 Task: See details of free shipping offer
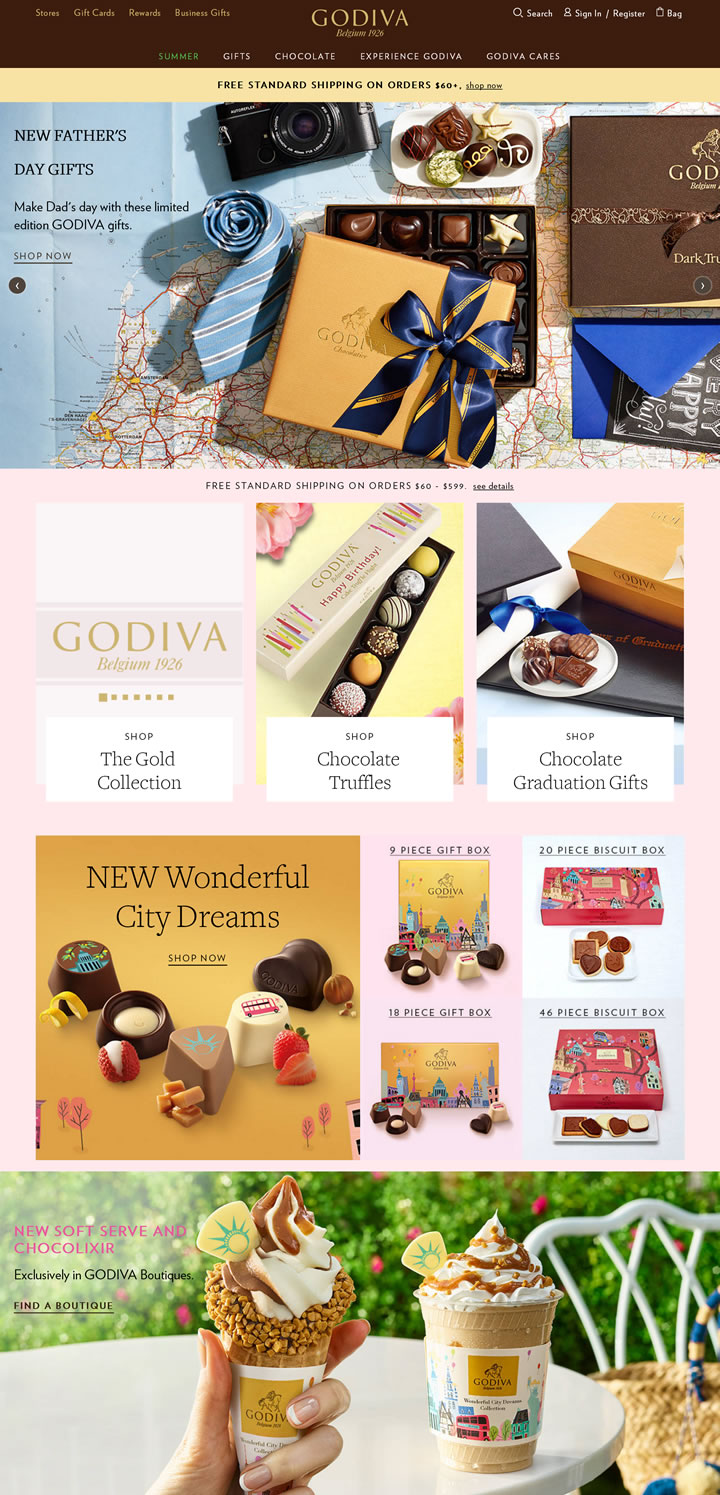click(493, 486)
